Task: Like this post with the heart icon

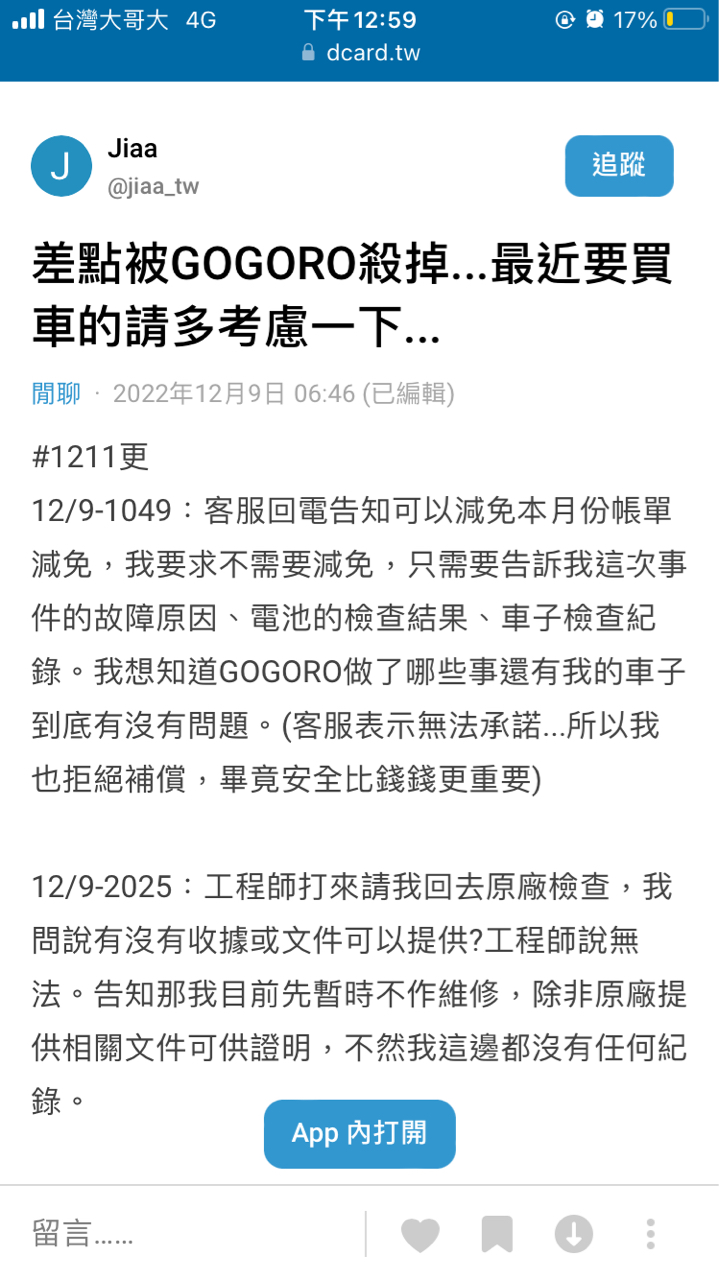Action: pyautogui.click(x=420, y=1235)
